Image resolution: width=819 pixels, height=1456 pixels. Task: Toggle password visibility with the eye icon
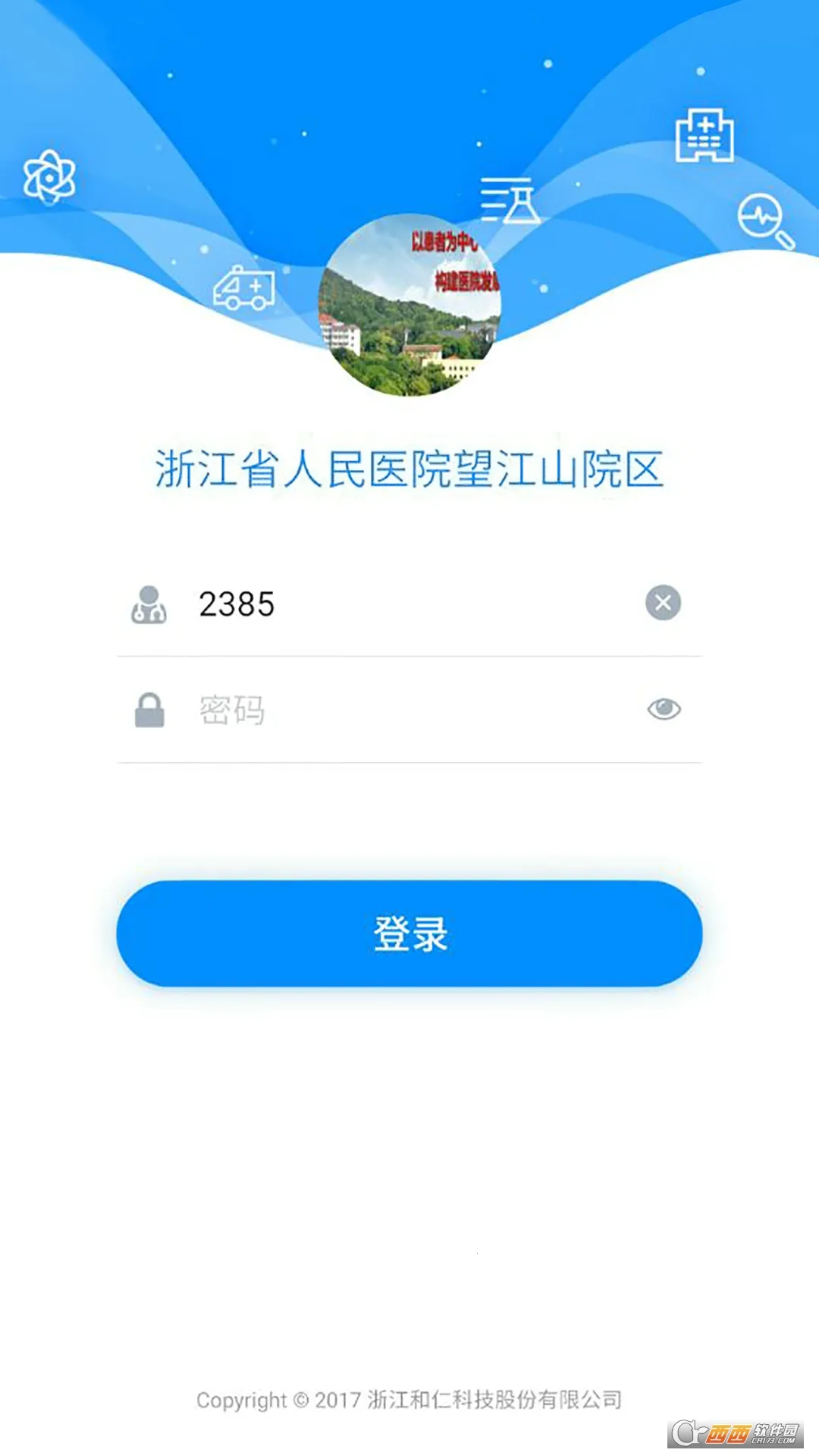[x=664, y=710]
